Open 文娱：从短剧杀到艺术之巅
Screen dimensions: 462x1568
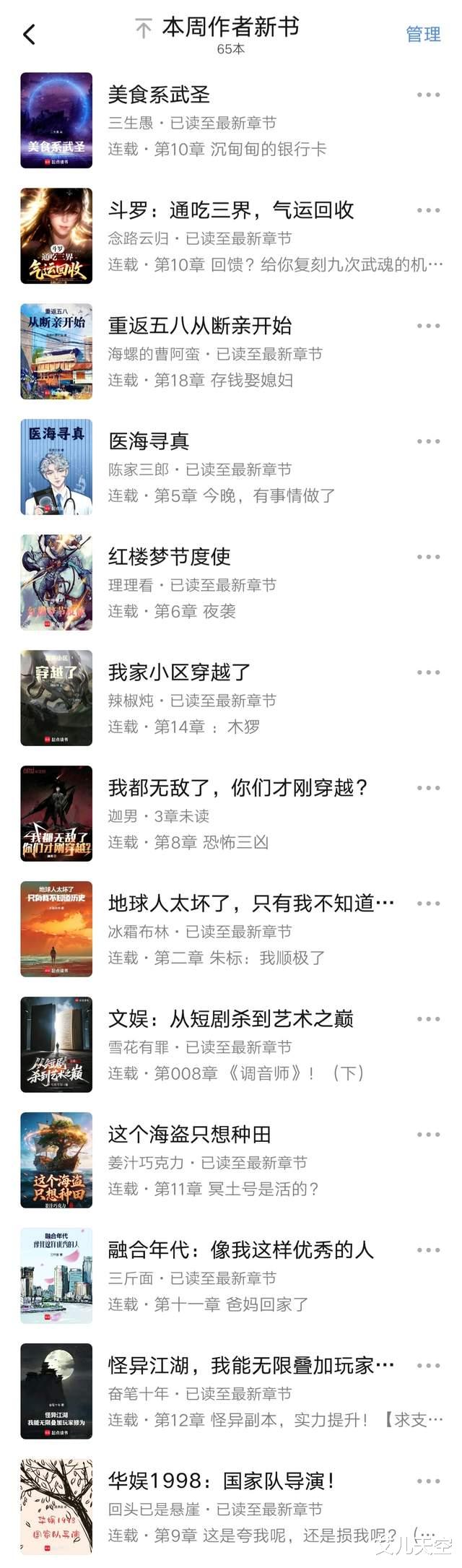click(231, 1019)
